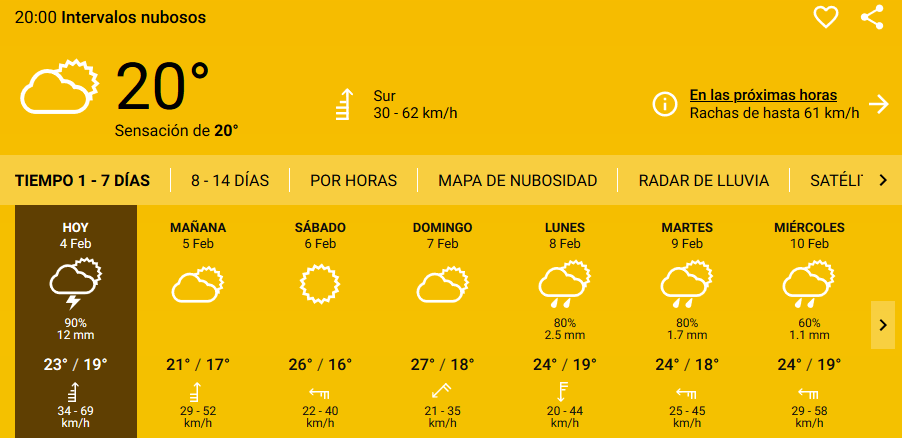The height and width of the screenshot is (438, 902).
Task: Share this weather forecast
Action: tap(872, 17)
